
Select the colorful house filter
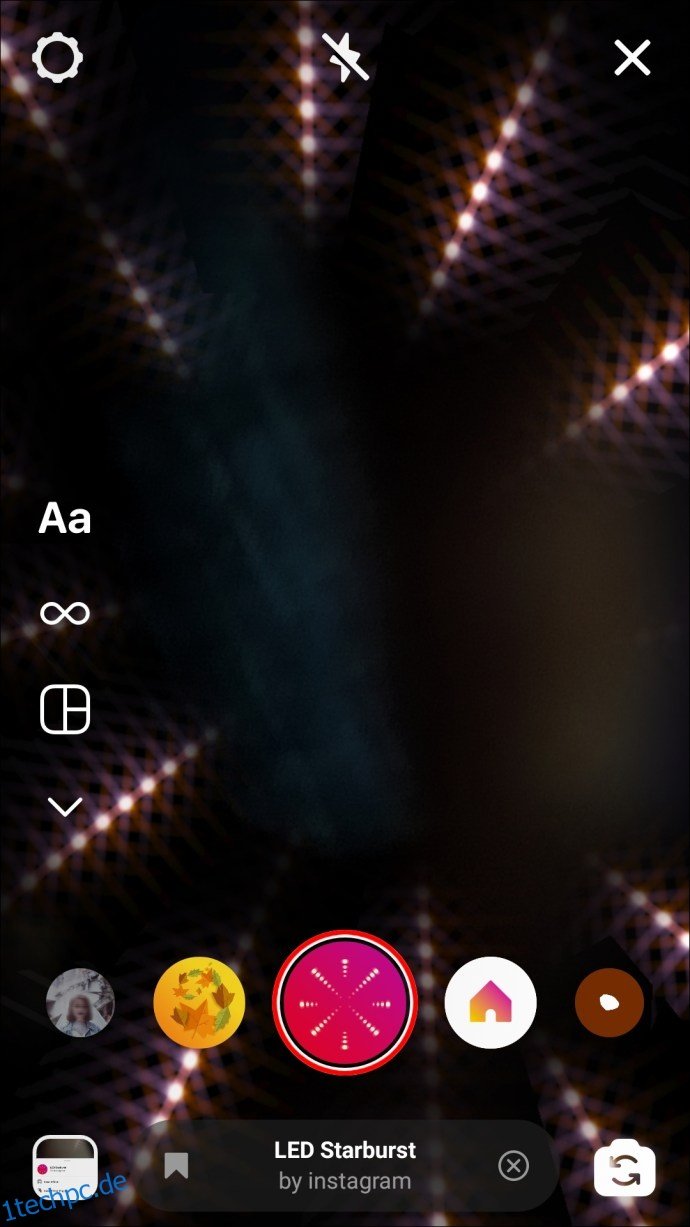tap(490, 1002)
